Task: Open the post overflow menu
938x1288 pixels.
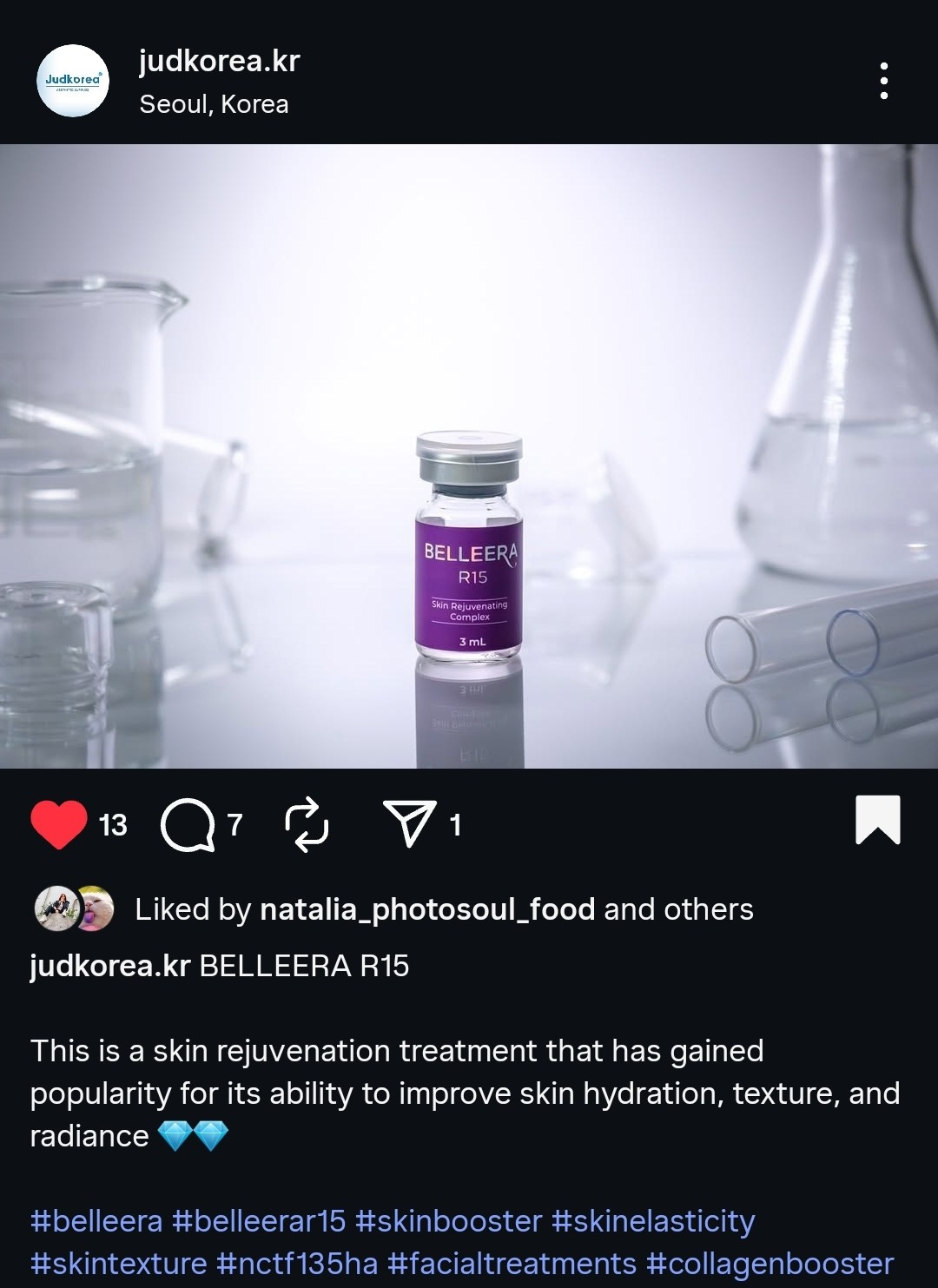Action: 883,81
